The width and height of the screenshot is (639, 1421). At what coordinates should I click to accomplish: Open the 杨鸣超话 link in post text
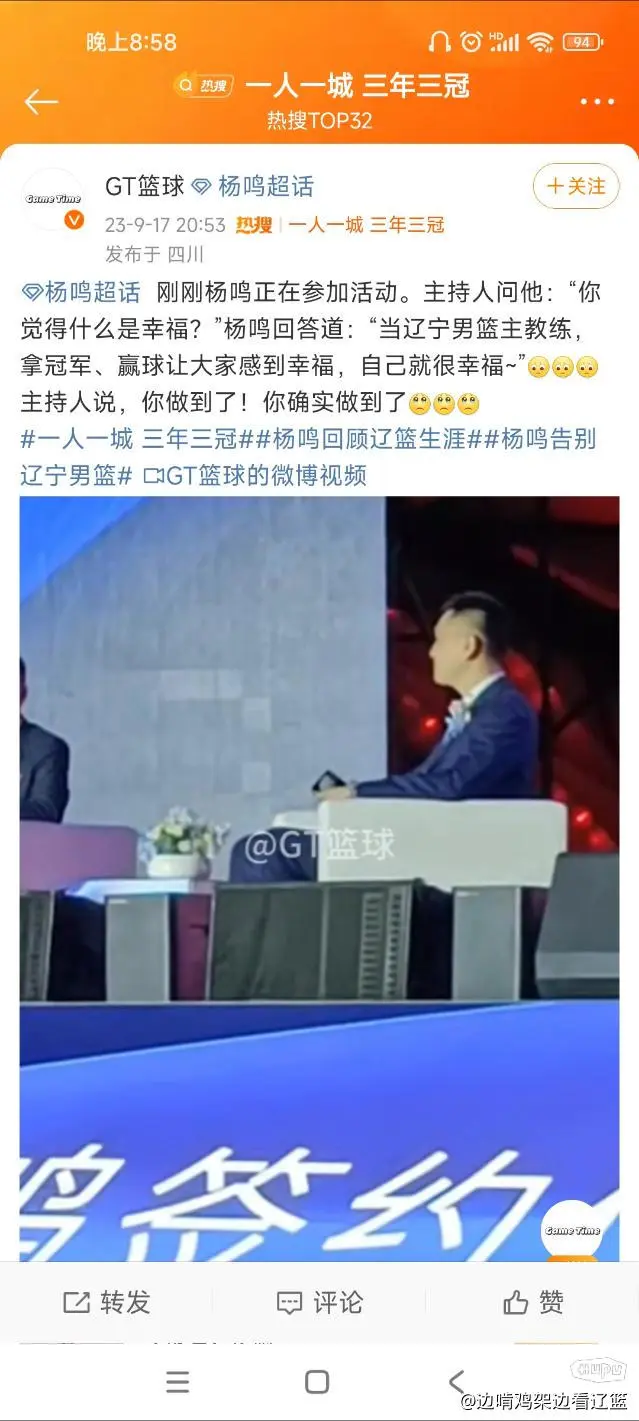tap(81, 292)
